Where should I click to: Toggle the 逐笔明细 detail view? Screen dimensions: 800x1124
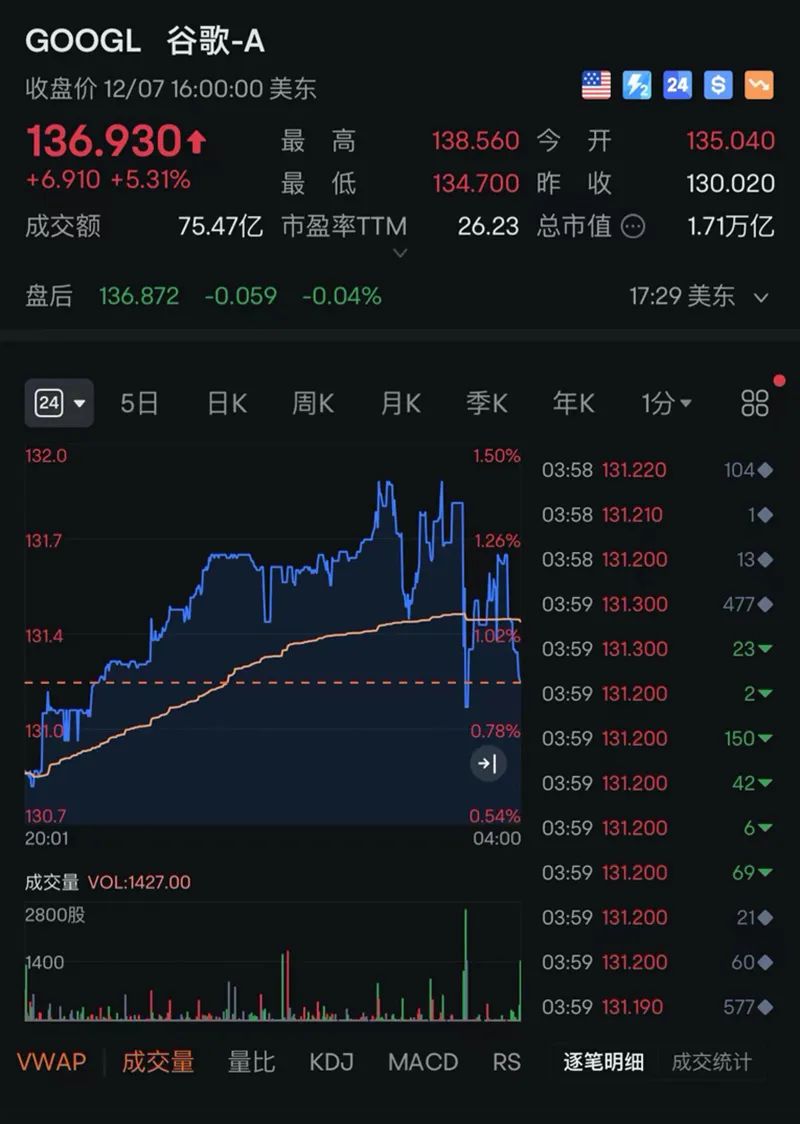coord(607,1063)
